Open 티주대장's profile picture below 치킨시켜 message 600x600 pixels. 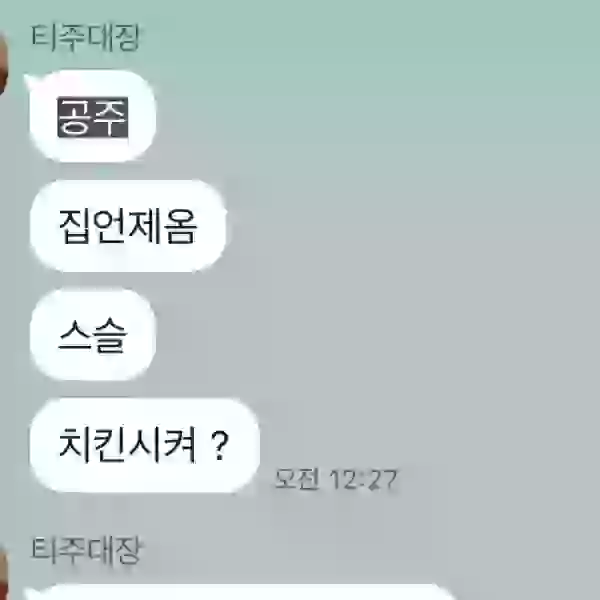pyautogui.click(x=5, y=572)
